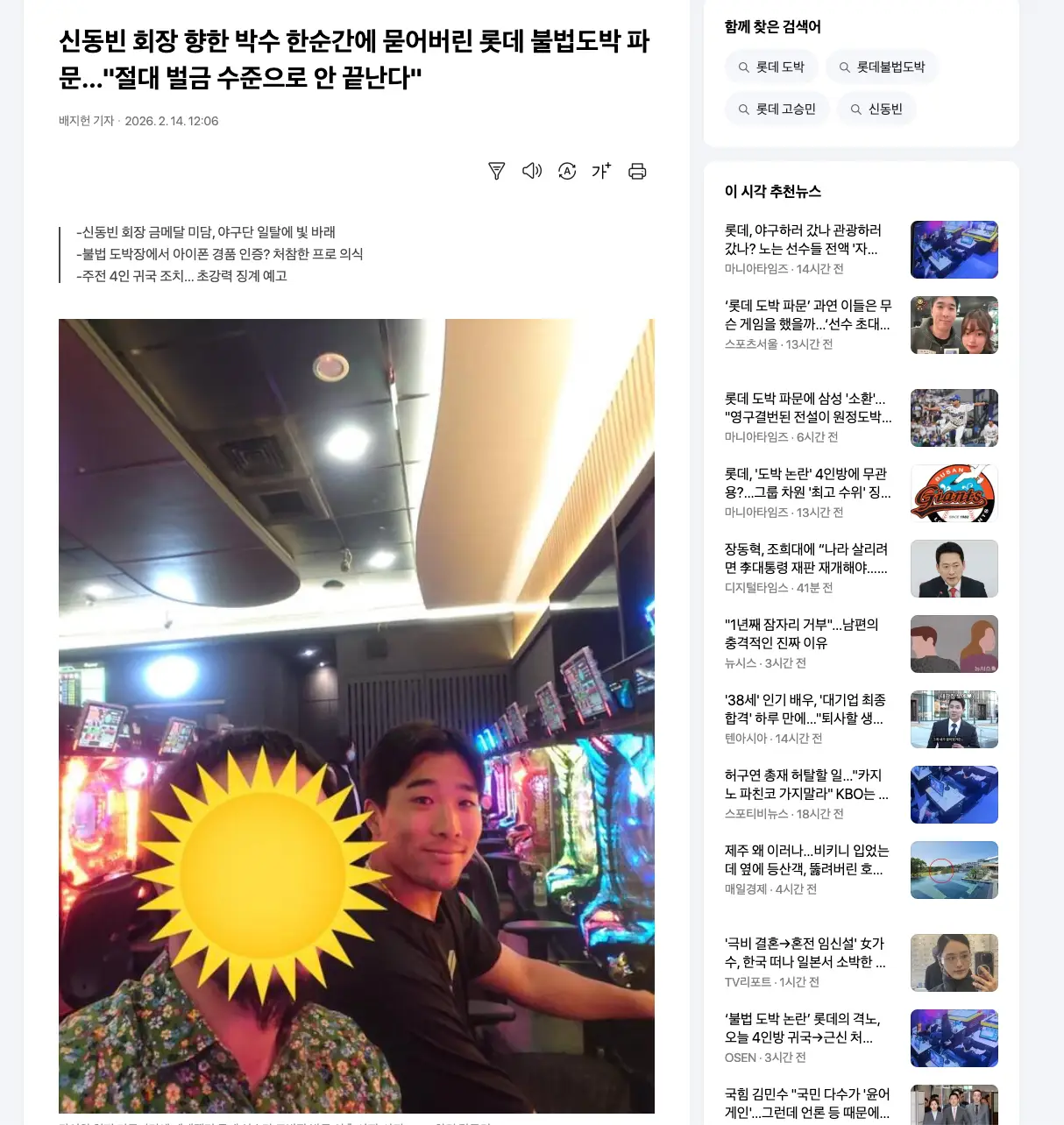1064x1125 pixels.
Task: Search for 신동빈 via chip
Action: pos(876,109)
